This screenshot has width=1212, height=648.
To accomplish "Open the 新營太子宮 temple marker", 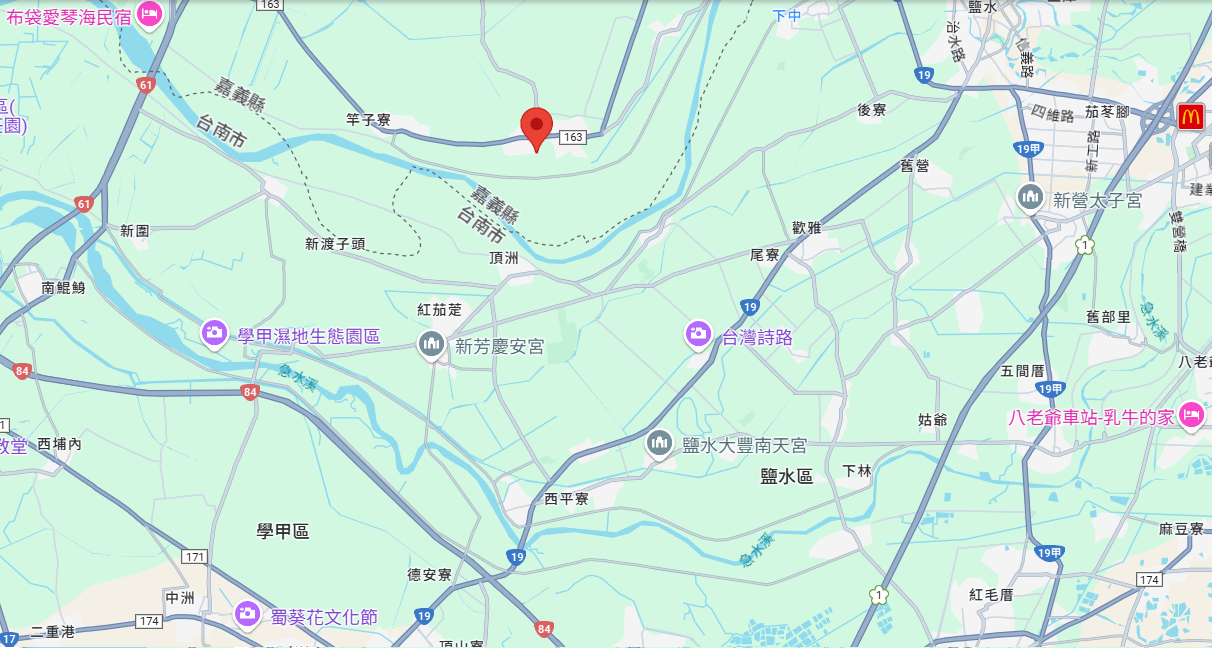I will pos(1030,197).
